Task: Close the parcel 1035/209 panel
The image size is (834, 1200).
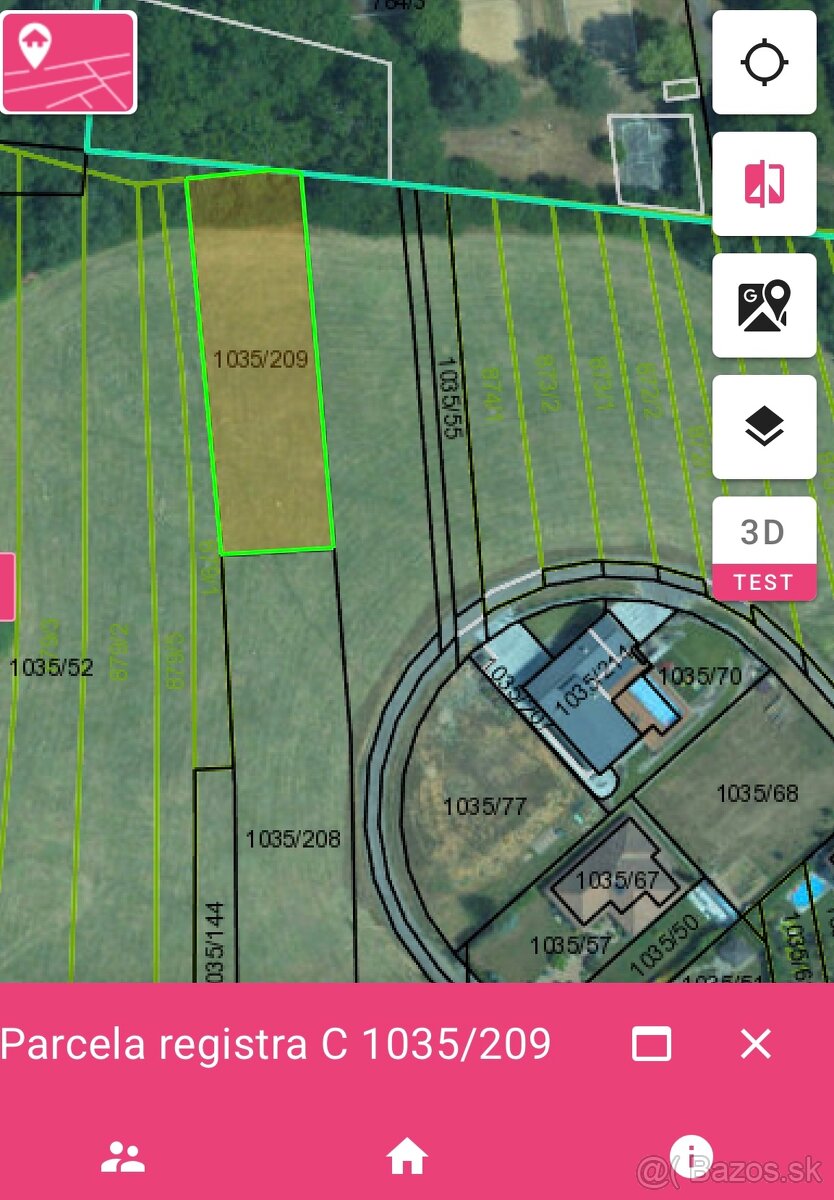Action: (x=756, y=1044)
